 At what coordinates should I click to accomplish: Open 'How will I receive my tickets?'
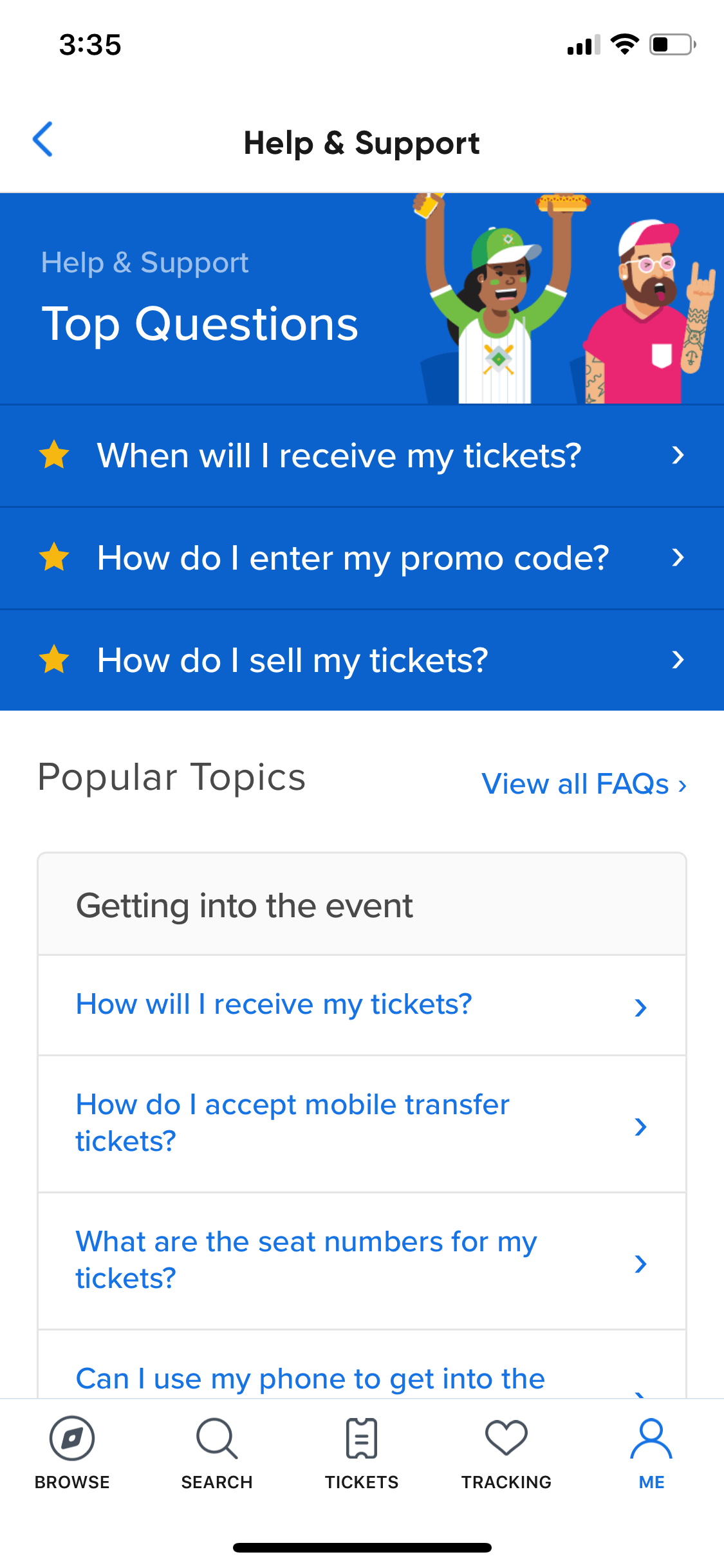tap(362, 1005)
